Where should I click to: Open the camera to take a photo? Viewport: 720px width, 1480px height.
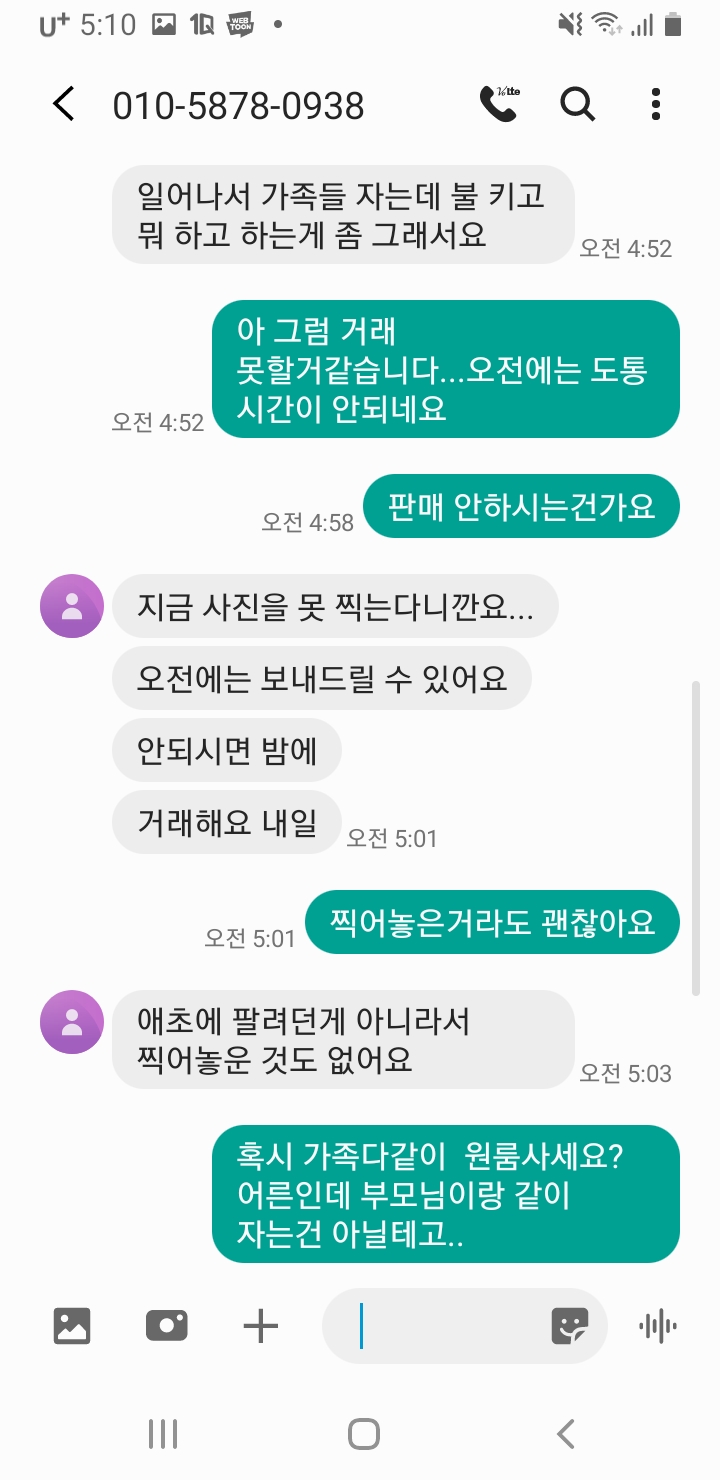click(x=166, y=1326)
